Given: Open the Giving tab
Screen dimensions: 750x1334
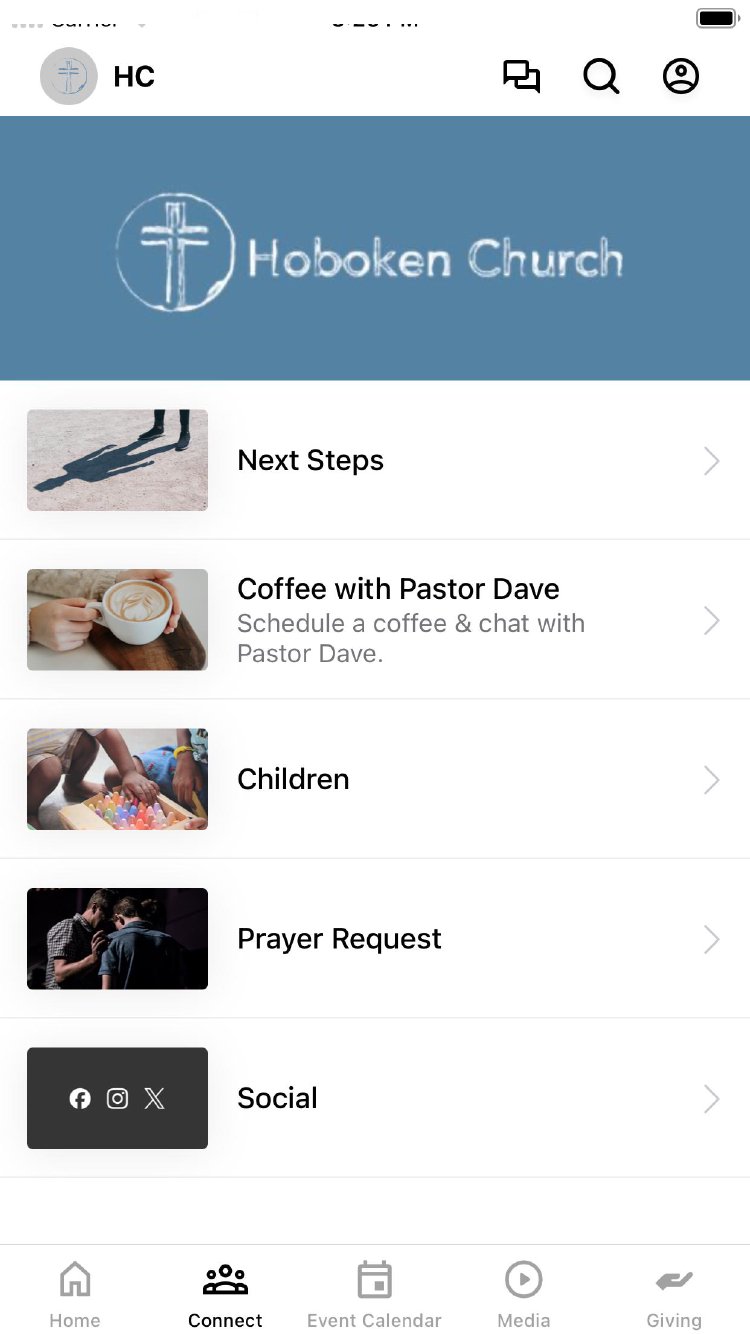Looking at the screenshot, I should tap(674, 1294).
